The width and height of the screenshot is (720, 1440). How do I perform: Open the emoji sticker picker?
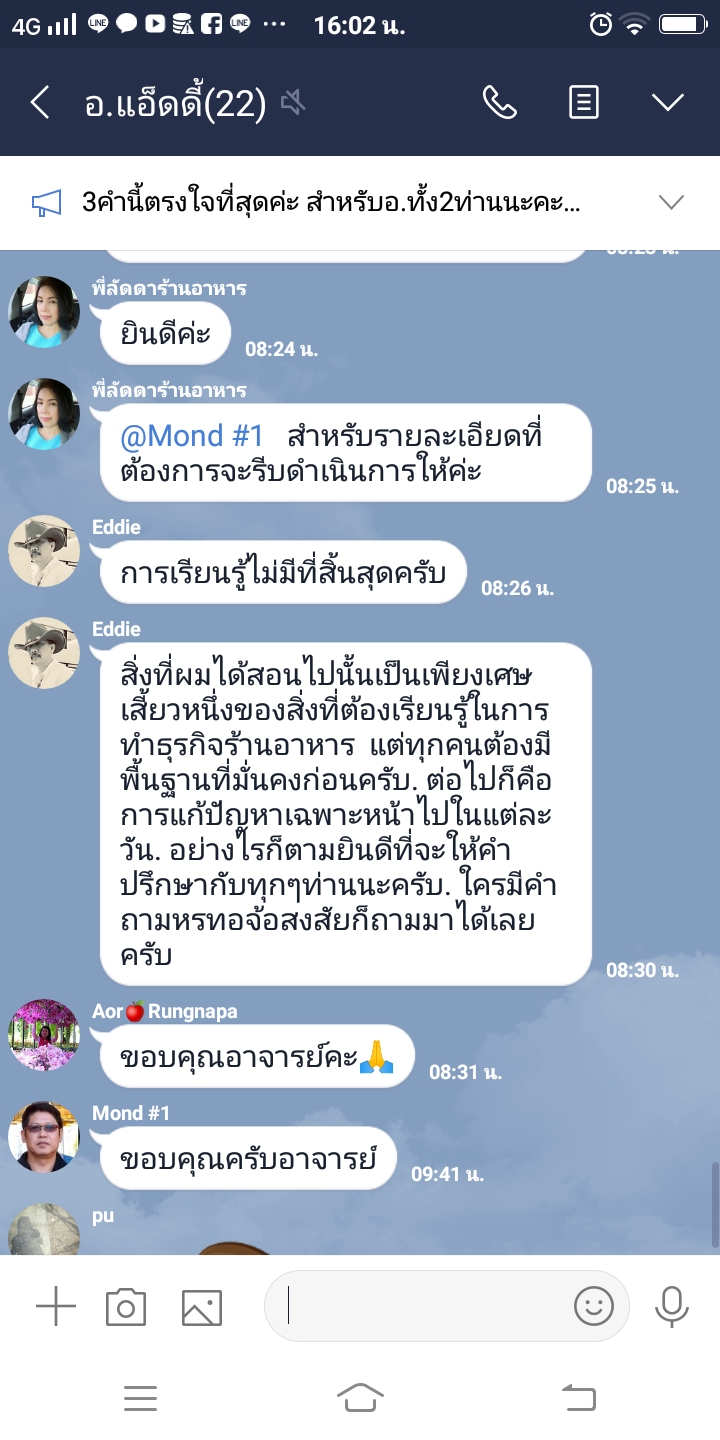(x=594, y=1306)
